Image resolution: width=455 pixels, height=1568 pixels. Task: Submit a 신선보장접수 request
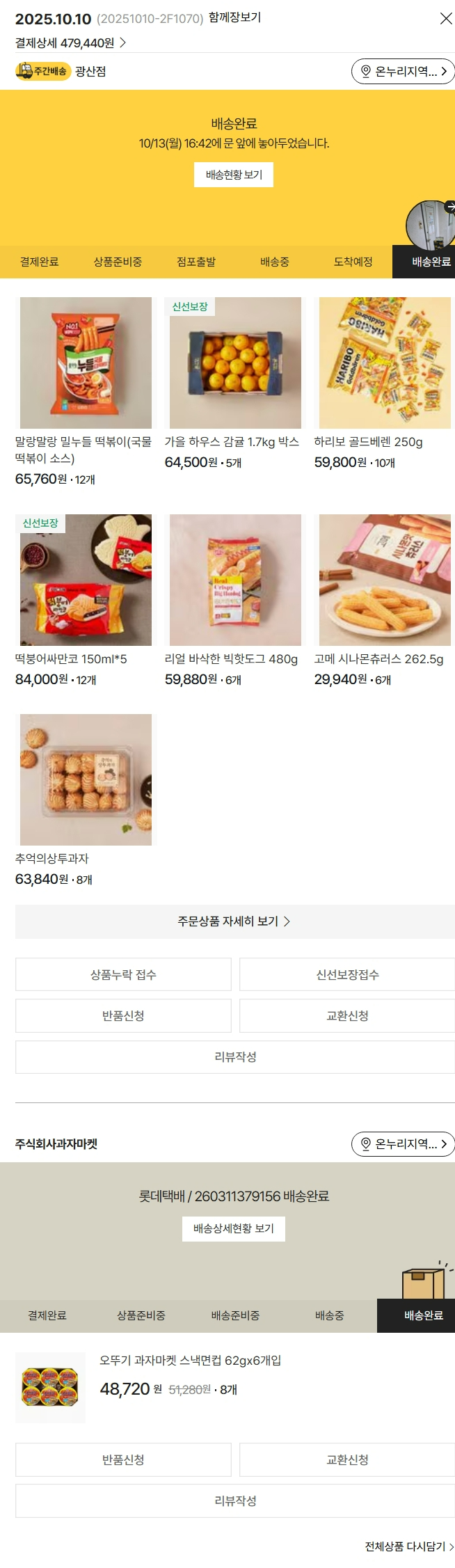click(347, 974)
